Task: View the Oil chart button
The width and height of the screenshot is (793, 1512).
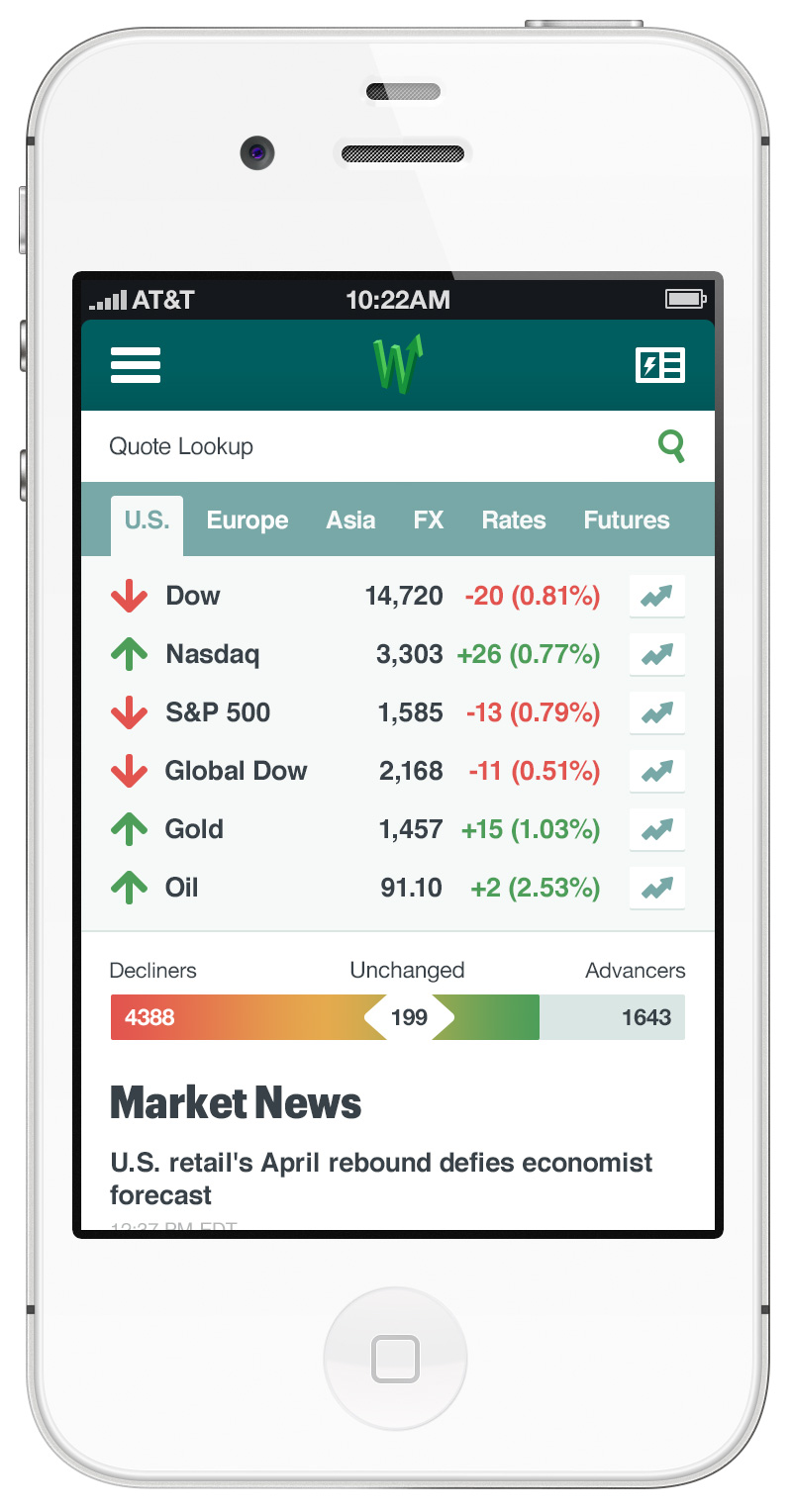Action: [x=656, y=888]
